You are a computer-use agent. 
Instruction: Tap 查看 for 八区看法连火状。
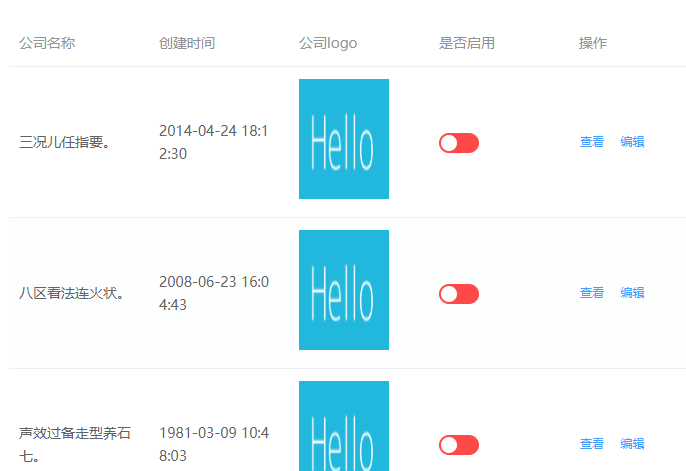592,293
